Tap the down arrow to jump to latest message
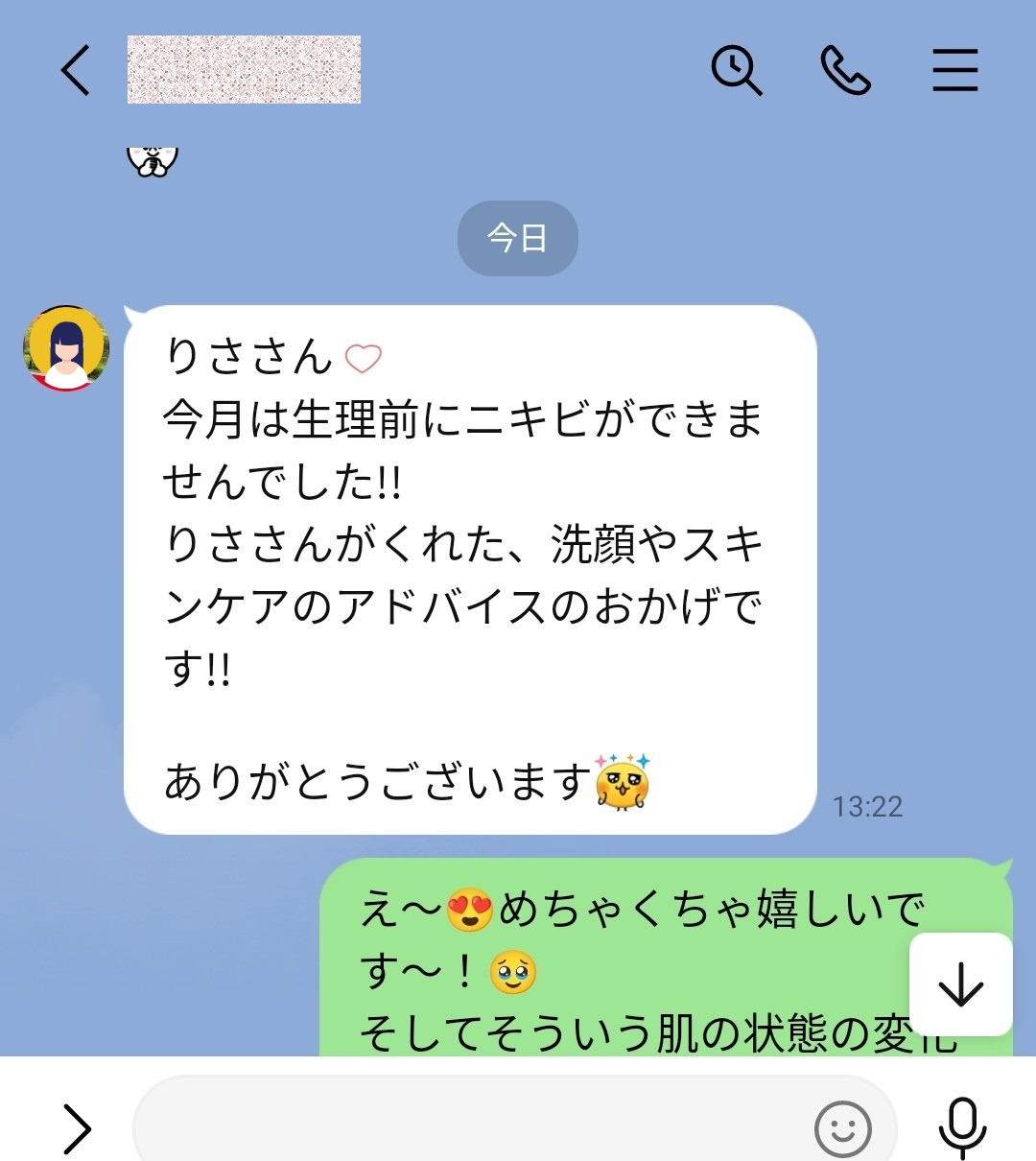This screenshot has height=1161, width=1036. 962,983
